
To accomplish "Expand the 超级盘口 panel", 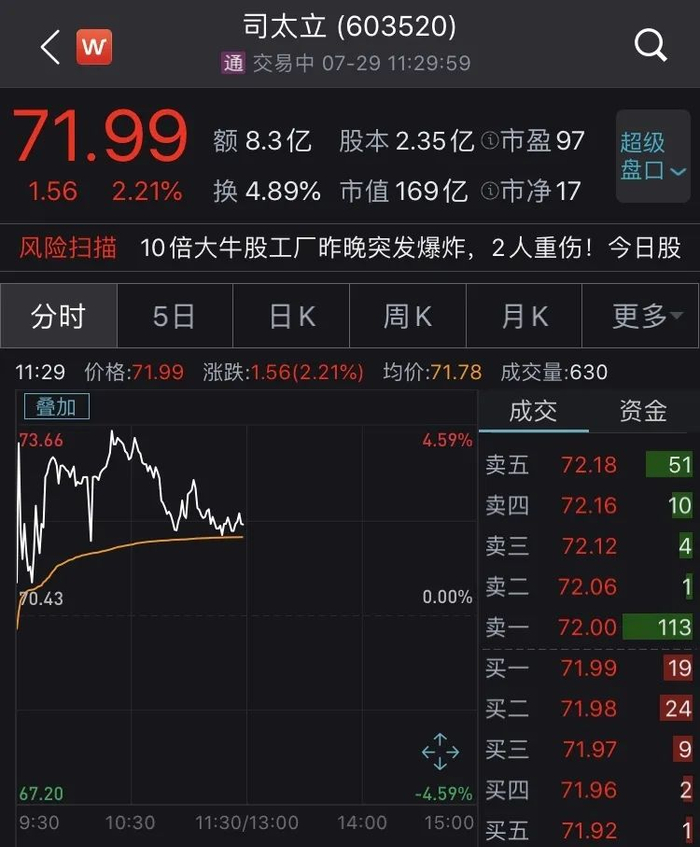I will click(x=653, y=156).
